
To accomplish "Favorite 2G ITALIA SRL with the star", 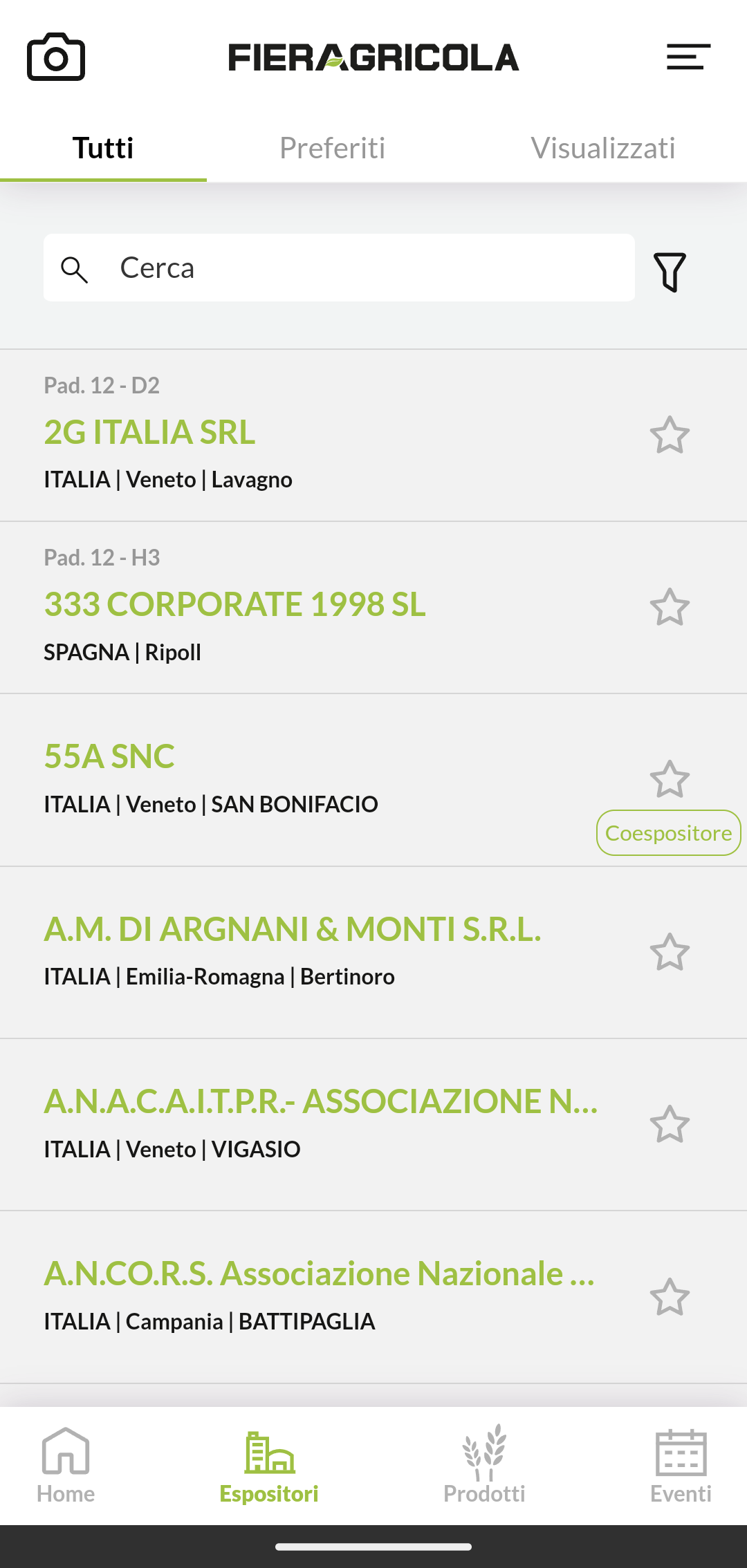I will click(670, 435).
